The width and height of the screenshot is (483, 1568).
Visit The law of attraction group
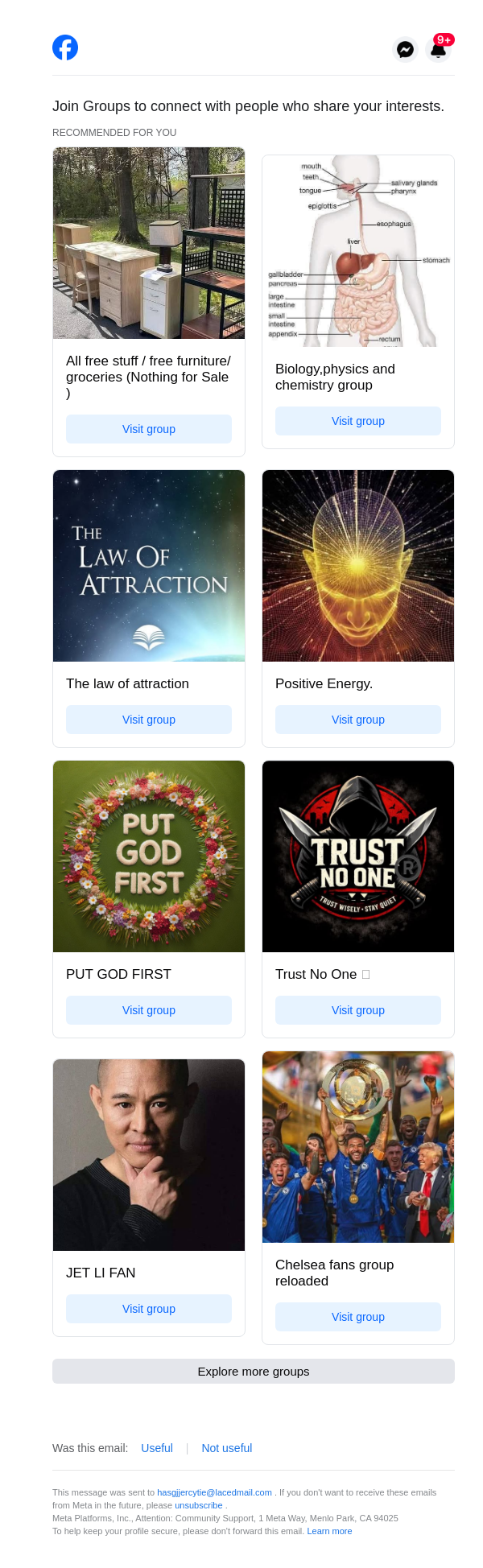click(149, 720)
